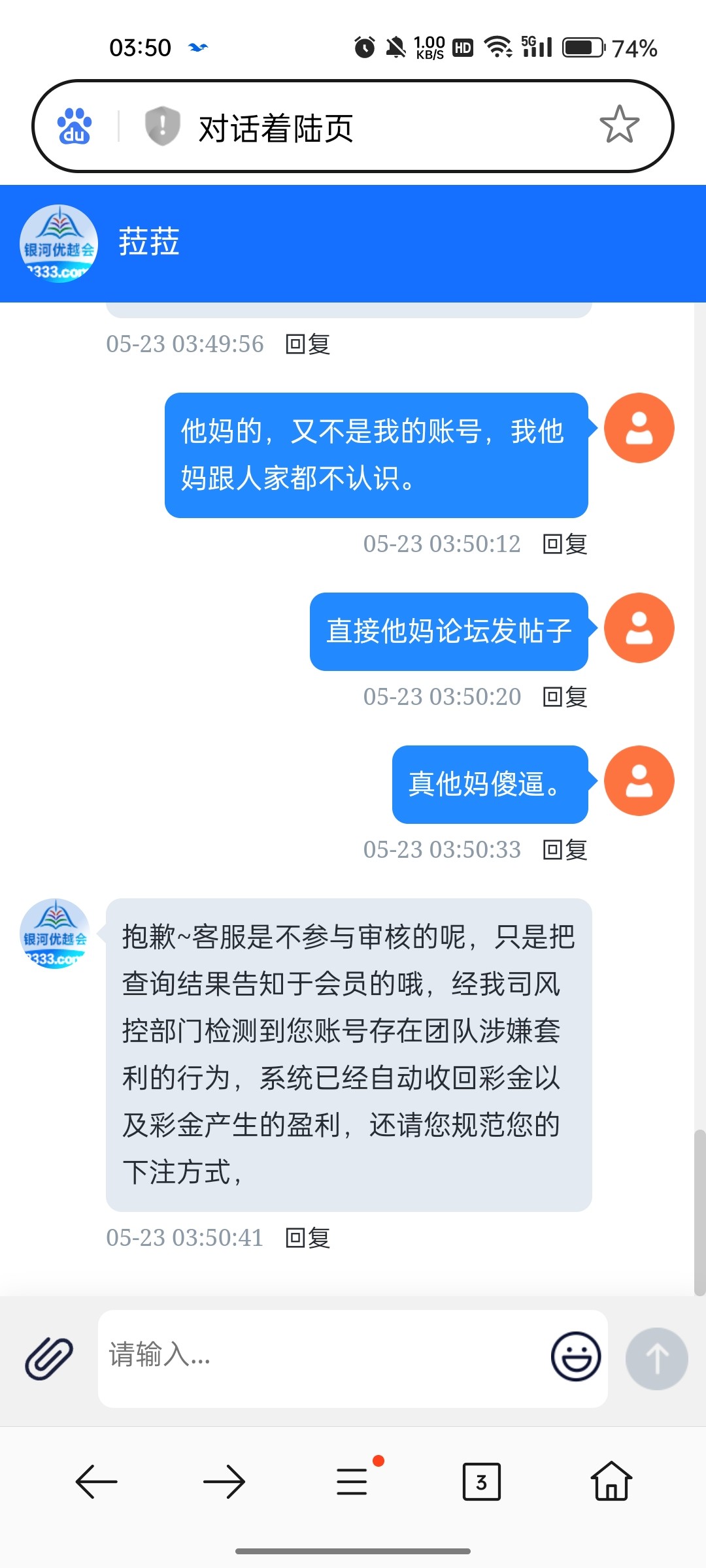706x1568 pixels.
Task: Open the tab switcher showing 3 tabs
Action: tap(482, 1482)
